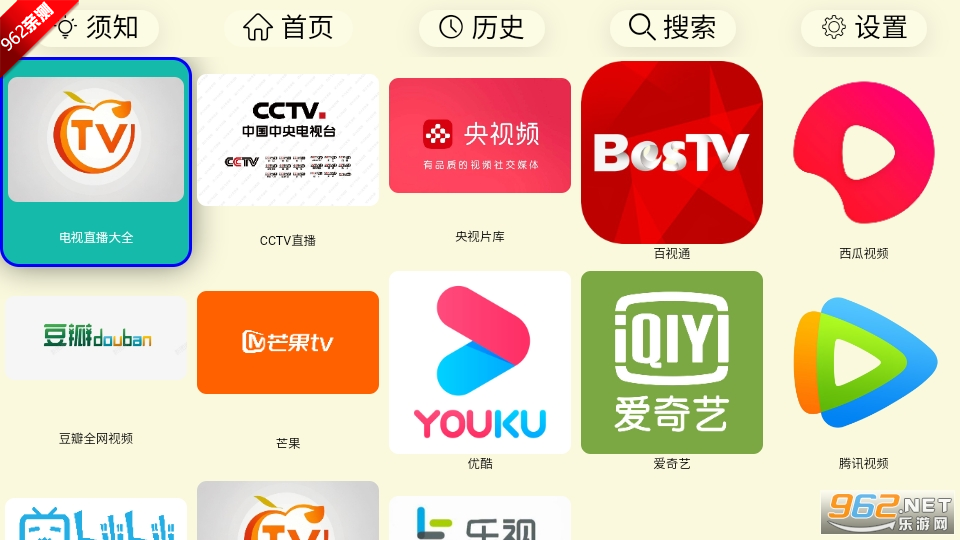Screen dimensions: 960x540
Task: Switch to the 首页 home tab
Action: [x=288, y=28]
